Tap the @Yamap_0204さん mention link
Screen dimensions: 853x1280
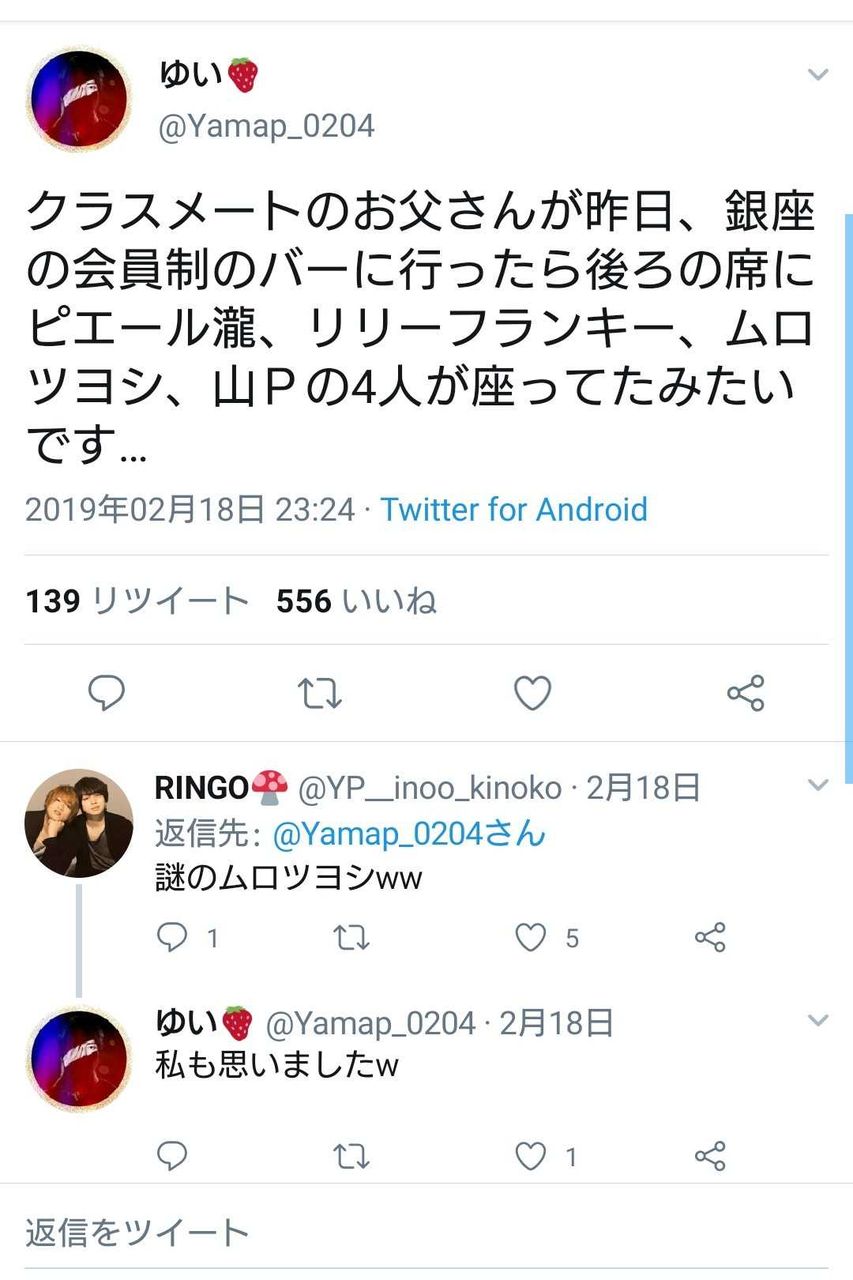[409, 833]
